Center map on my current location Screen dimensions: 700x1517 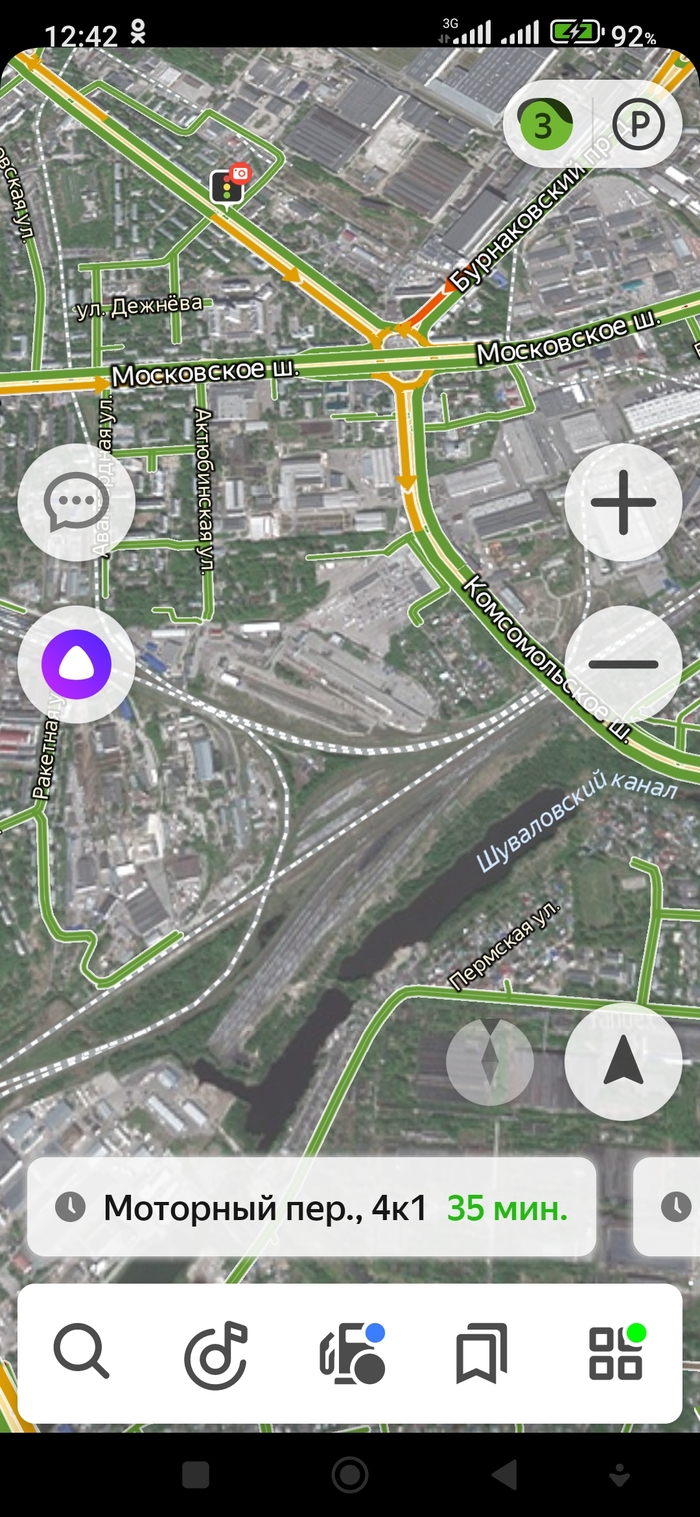(623, 1062)
